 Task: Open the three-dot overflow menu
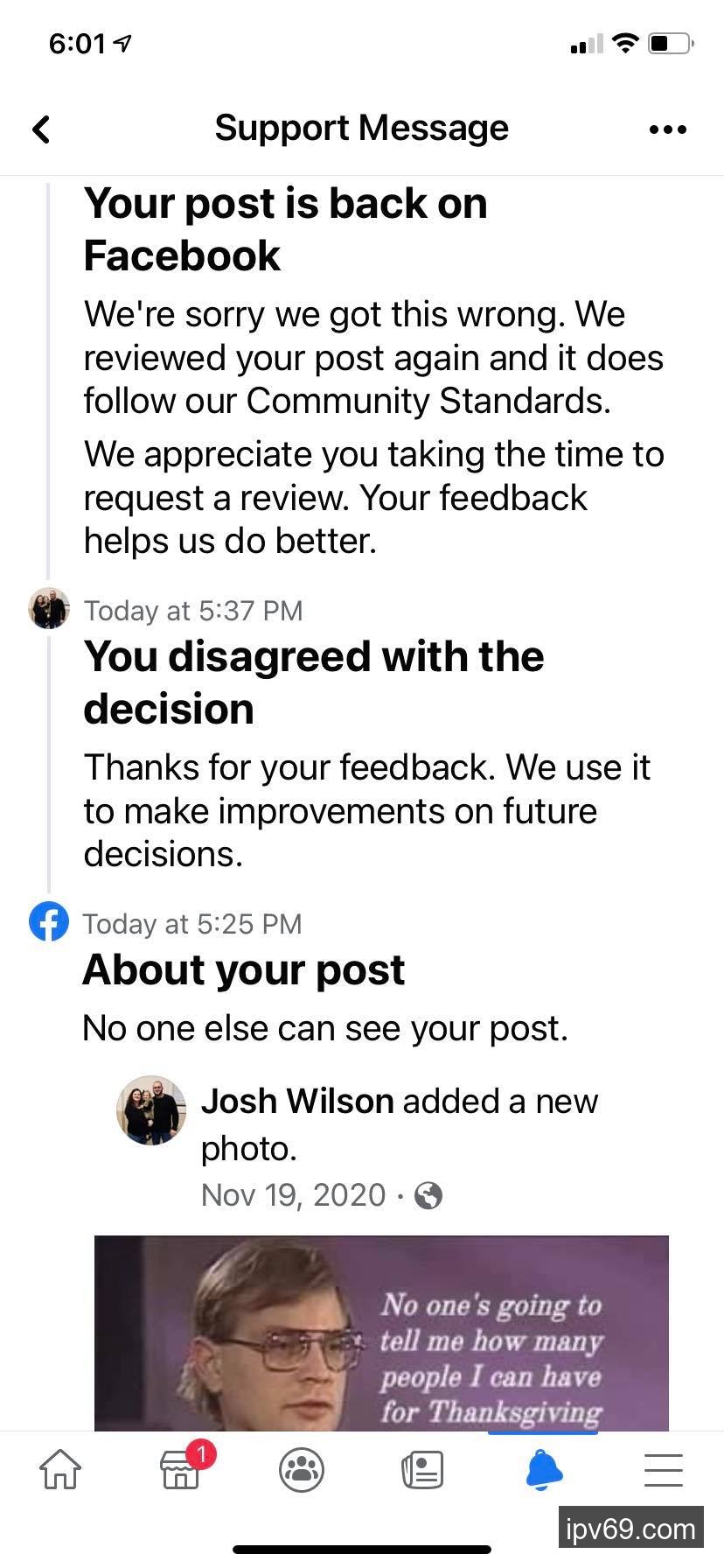tap(667, 129)
